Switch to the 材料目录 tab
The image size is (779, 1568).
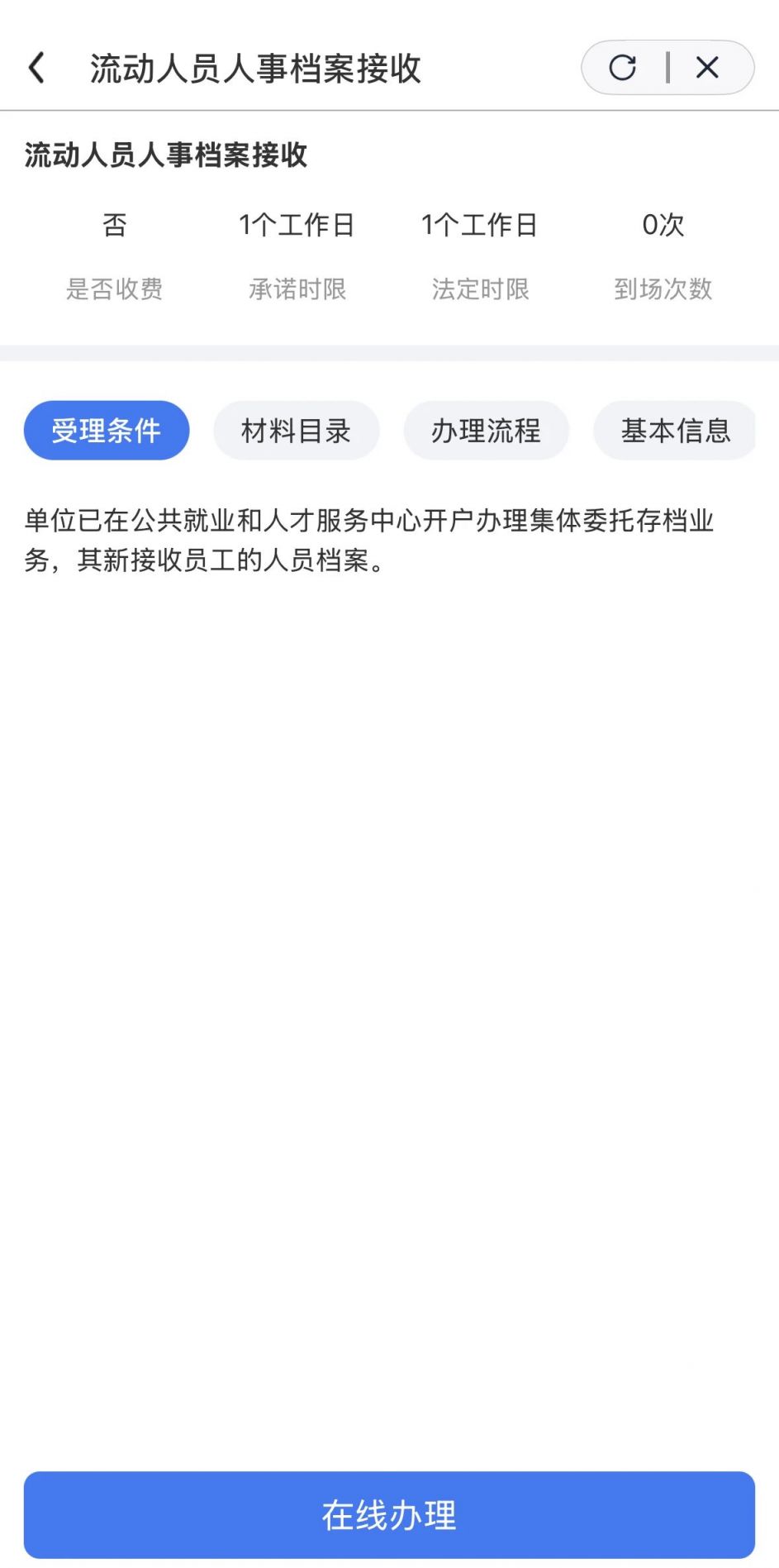click(296, 431)
